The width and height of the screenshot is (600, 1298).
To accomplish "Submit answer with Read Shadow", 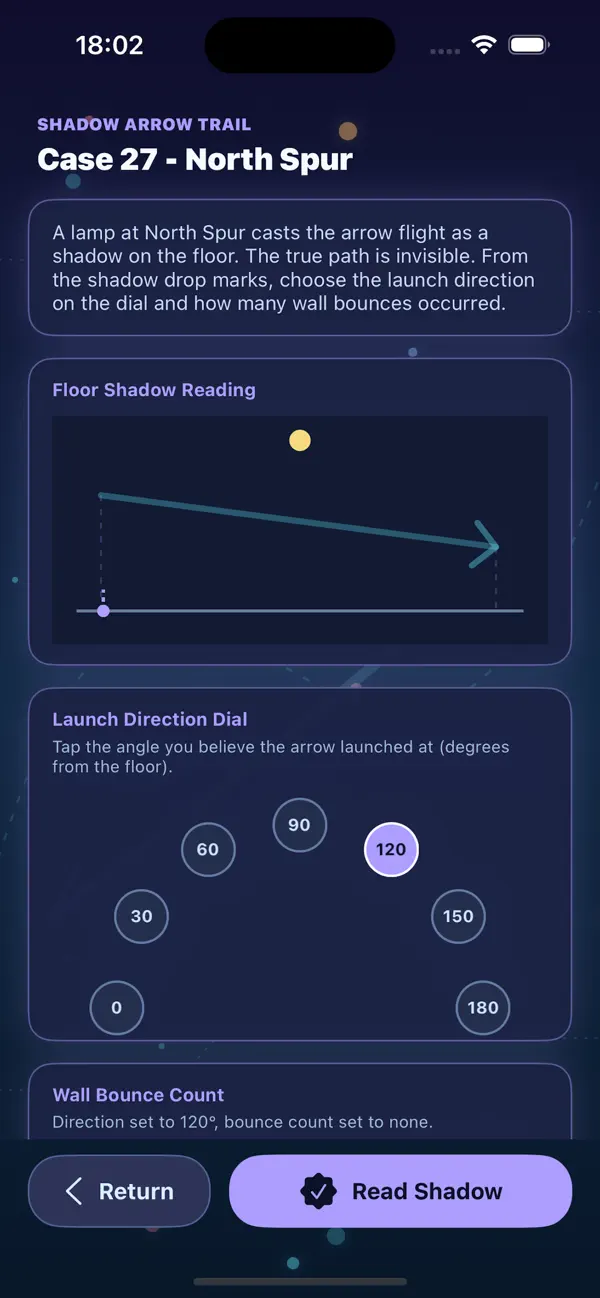I will (400, 1191).
